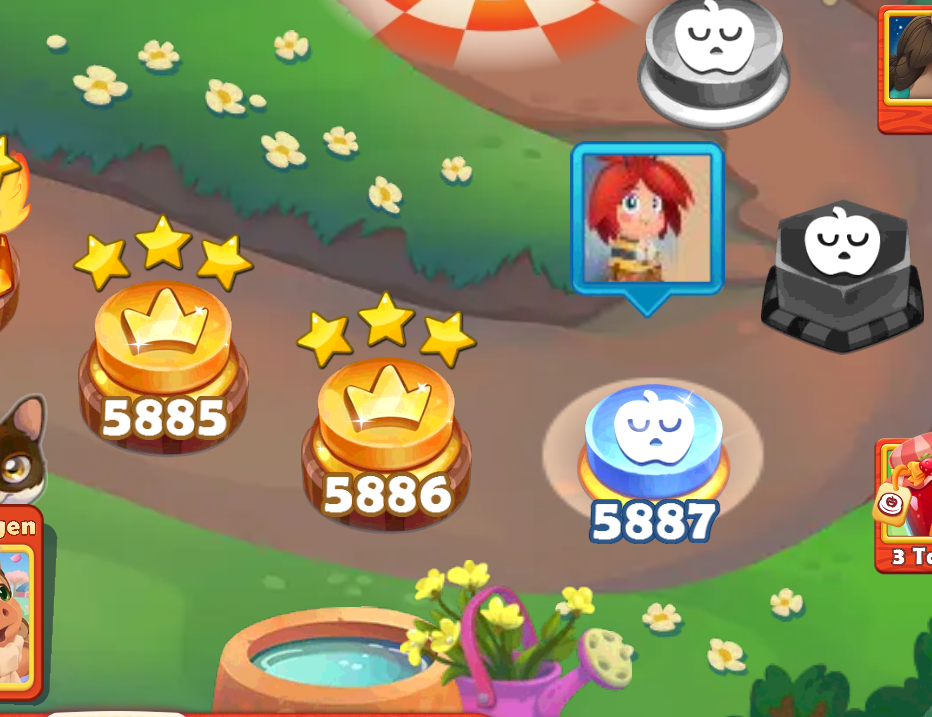Open the top-right character portrait card

click(x=907, y=65)
